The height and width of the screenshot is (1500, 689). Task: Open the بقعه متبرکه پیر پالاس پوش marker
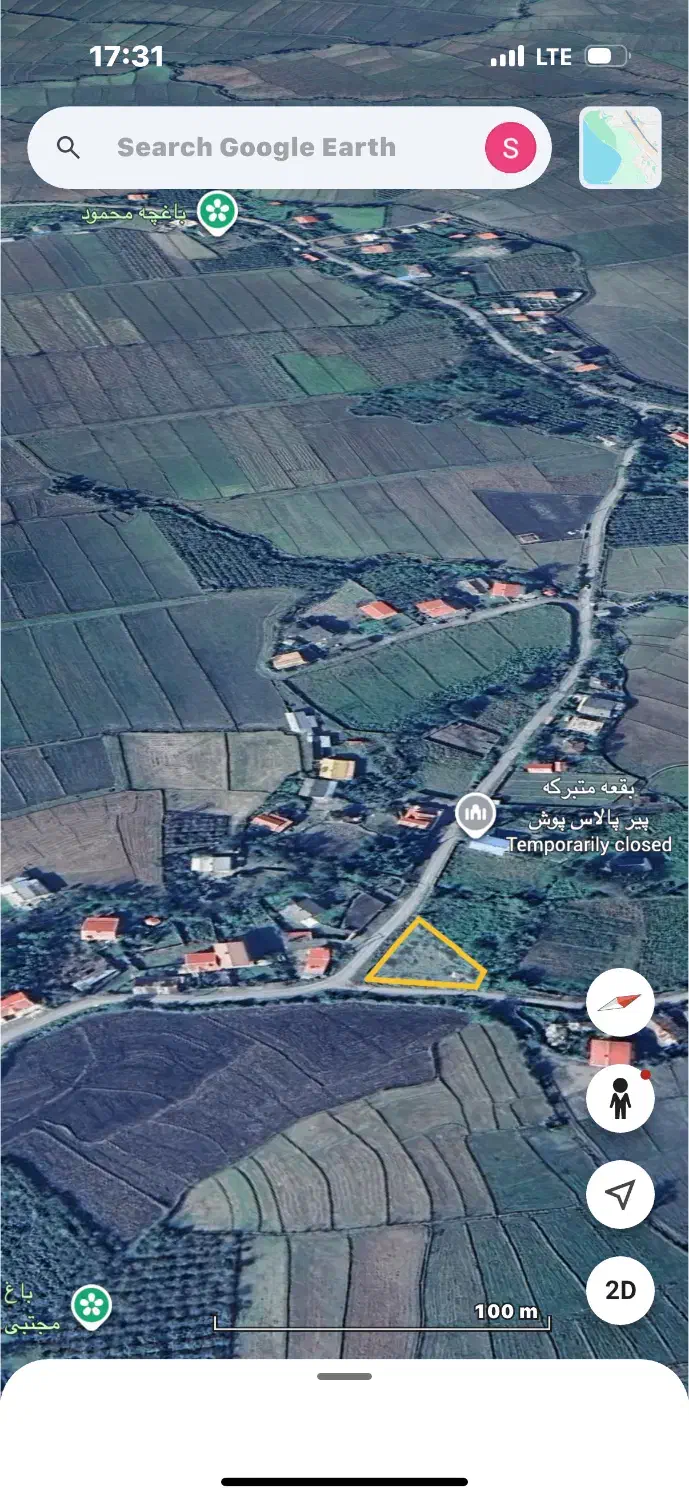point(476,814)
